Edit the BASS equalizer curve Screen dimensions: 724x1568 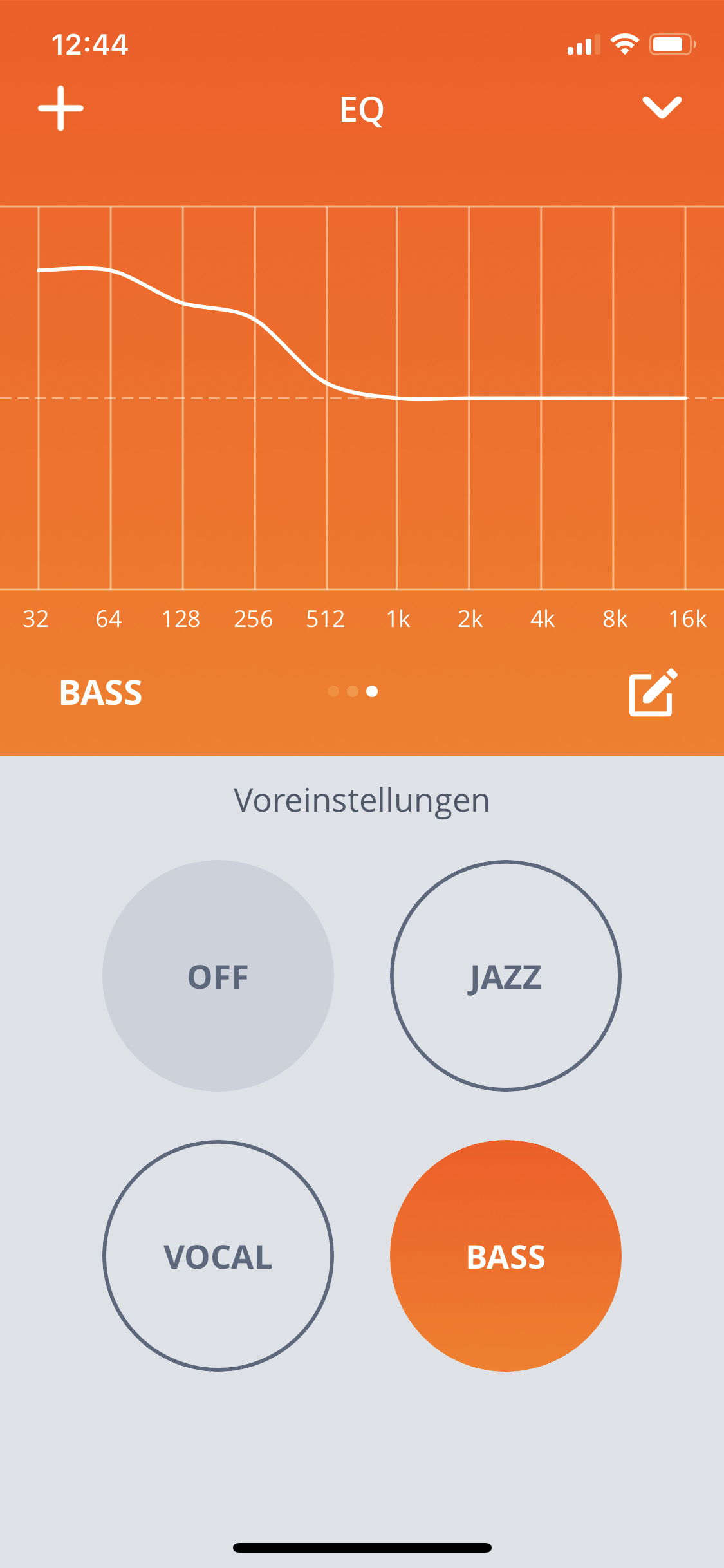coord(653,693)
